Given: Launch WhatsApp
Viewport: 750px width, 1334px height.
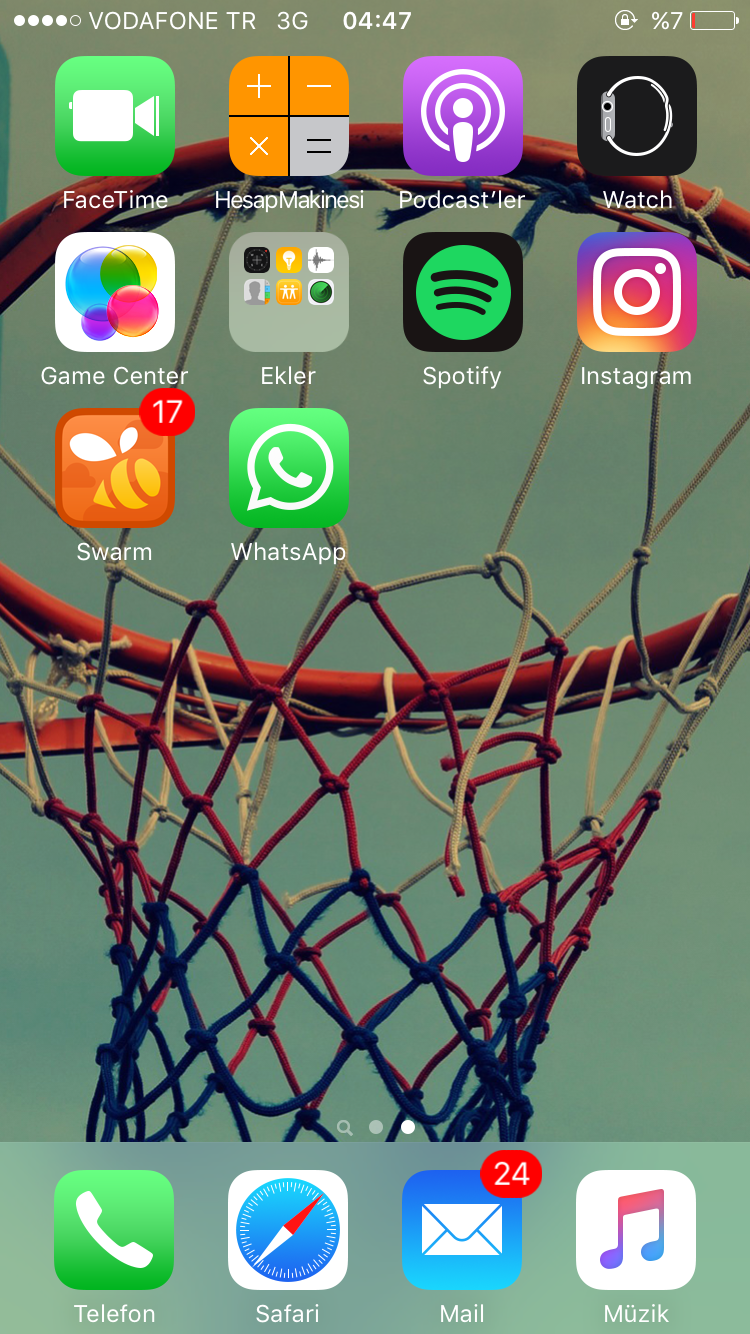Looking at the screenshot, I should (x=289, y=468).
